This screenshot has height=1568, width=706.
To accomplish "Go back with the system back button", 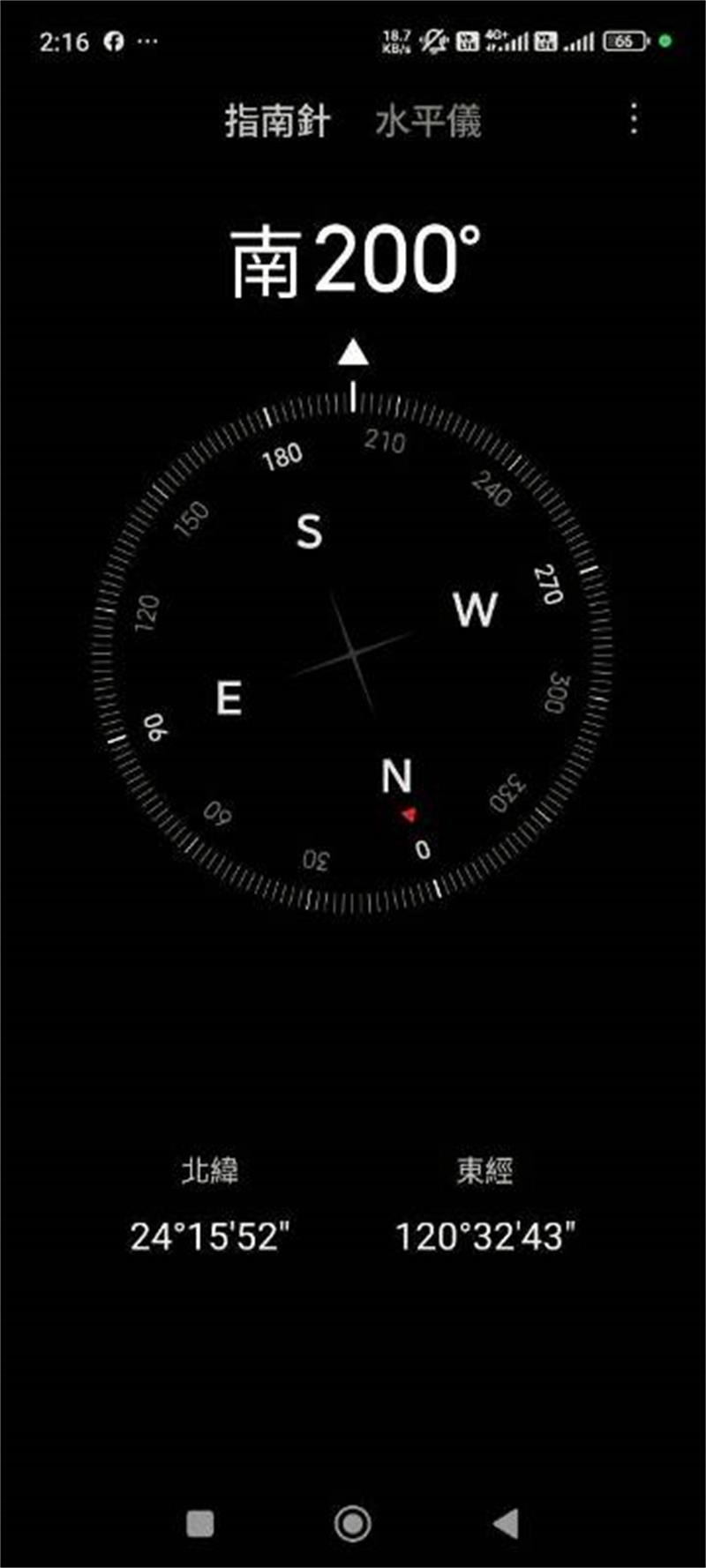I will pos(506,1522).
